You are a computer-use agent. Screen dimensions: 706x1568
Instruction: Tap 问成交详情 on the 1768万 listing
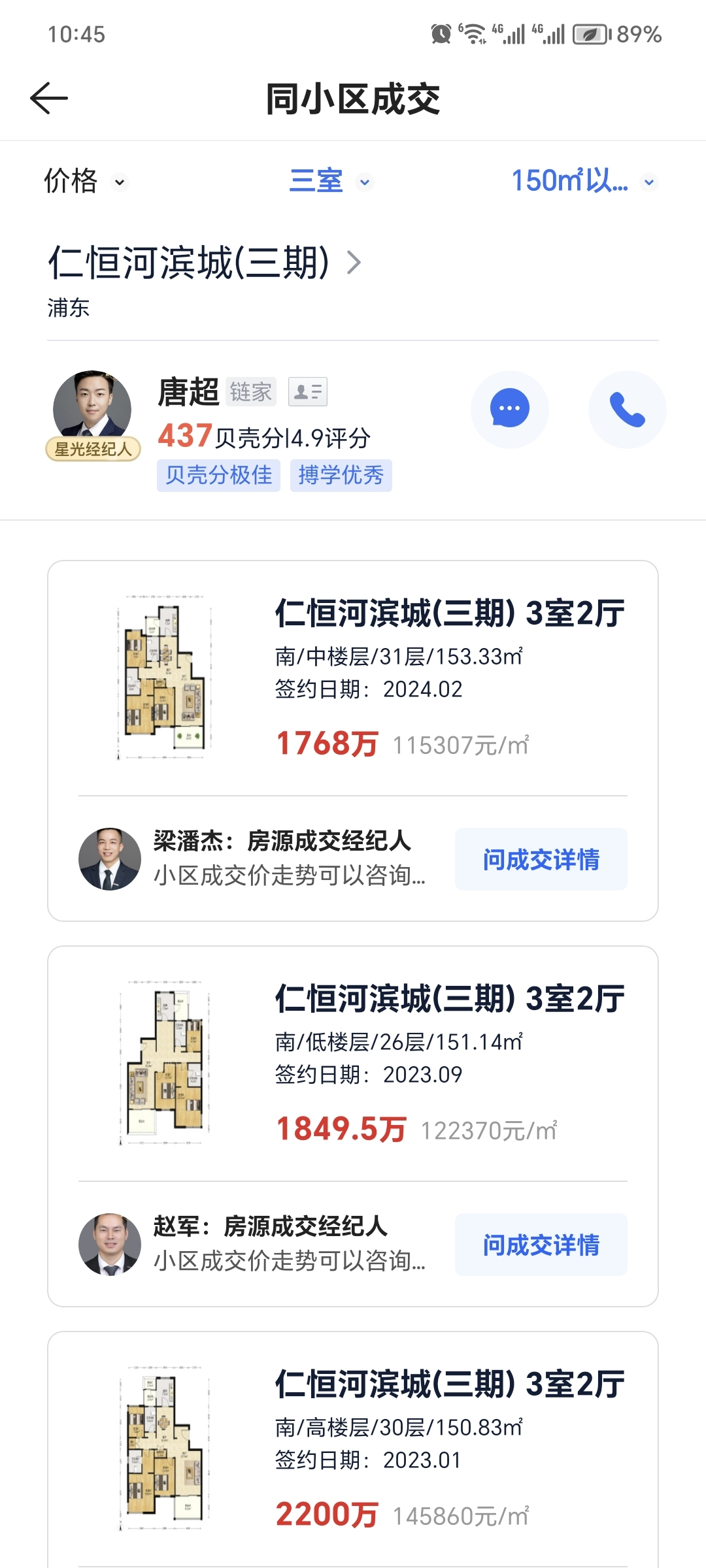[541, 860]
